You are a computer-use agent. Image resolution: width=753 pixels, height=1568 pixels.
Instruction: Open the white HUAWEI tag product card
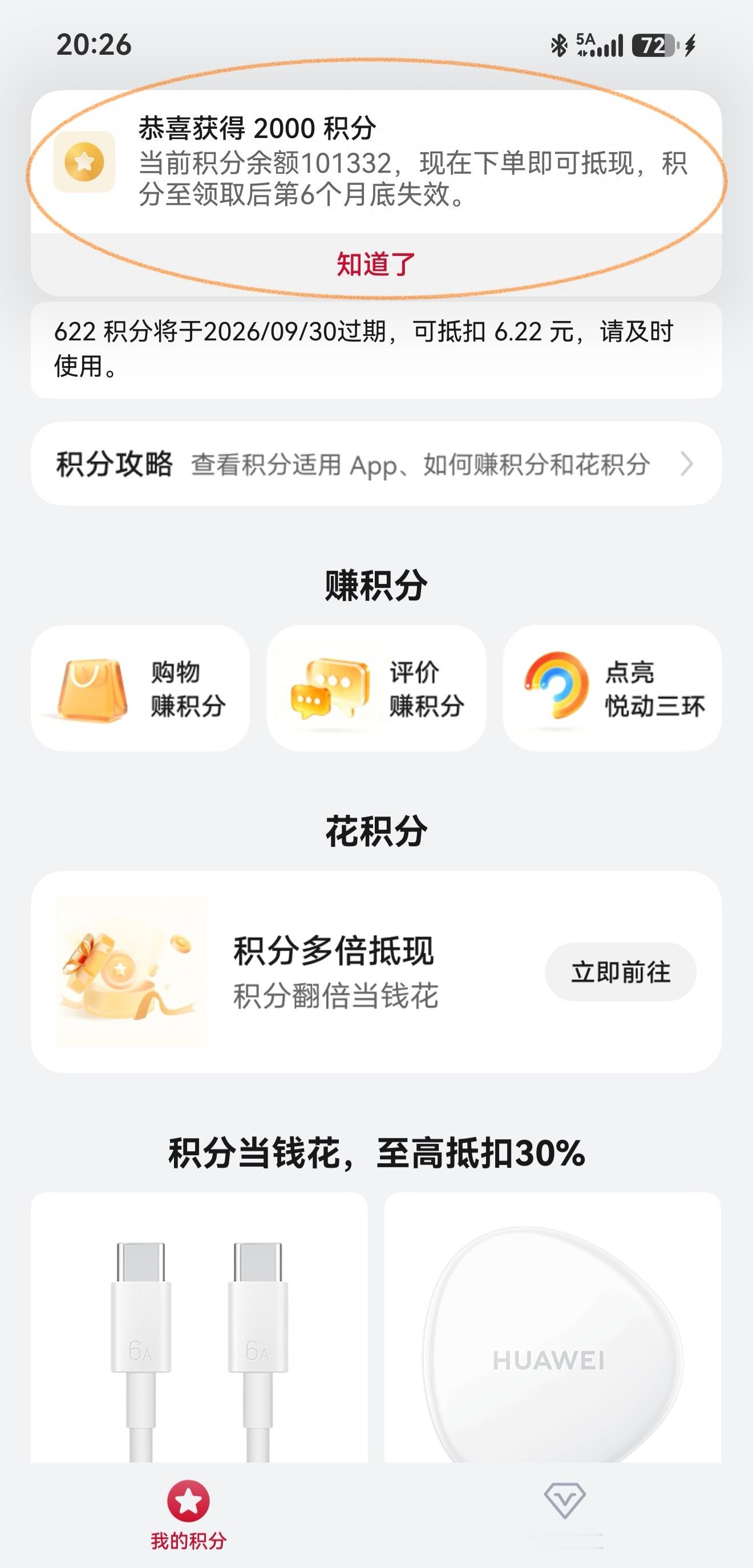(x=553, y=1327)
